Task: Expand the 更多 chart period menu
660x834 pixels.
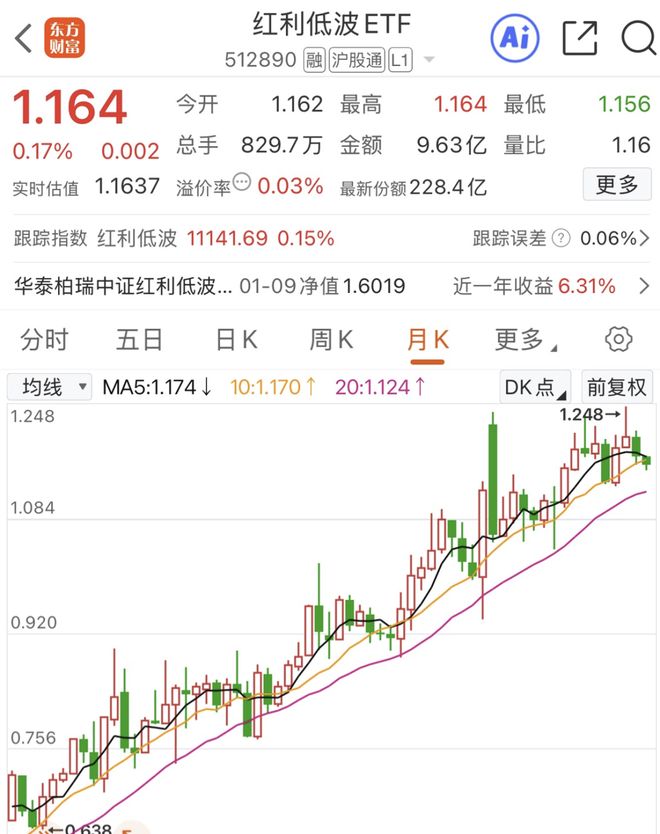Action: click(520, 340)
